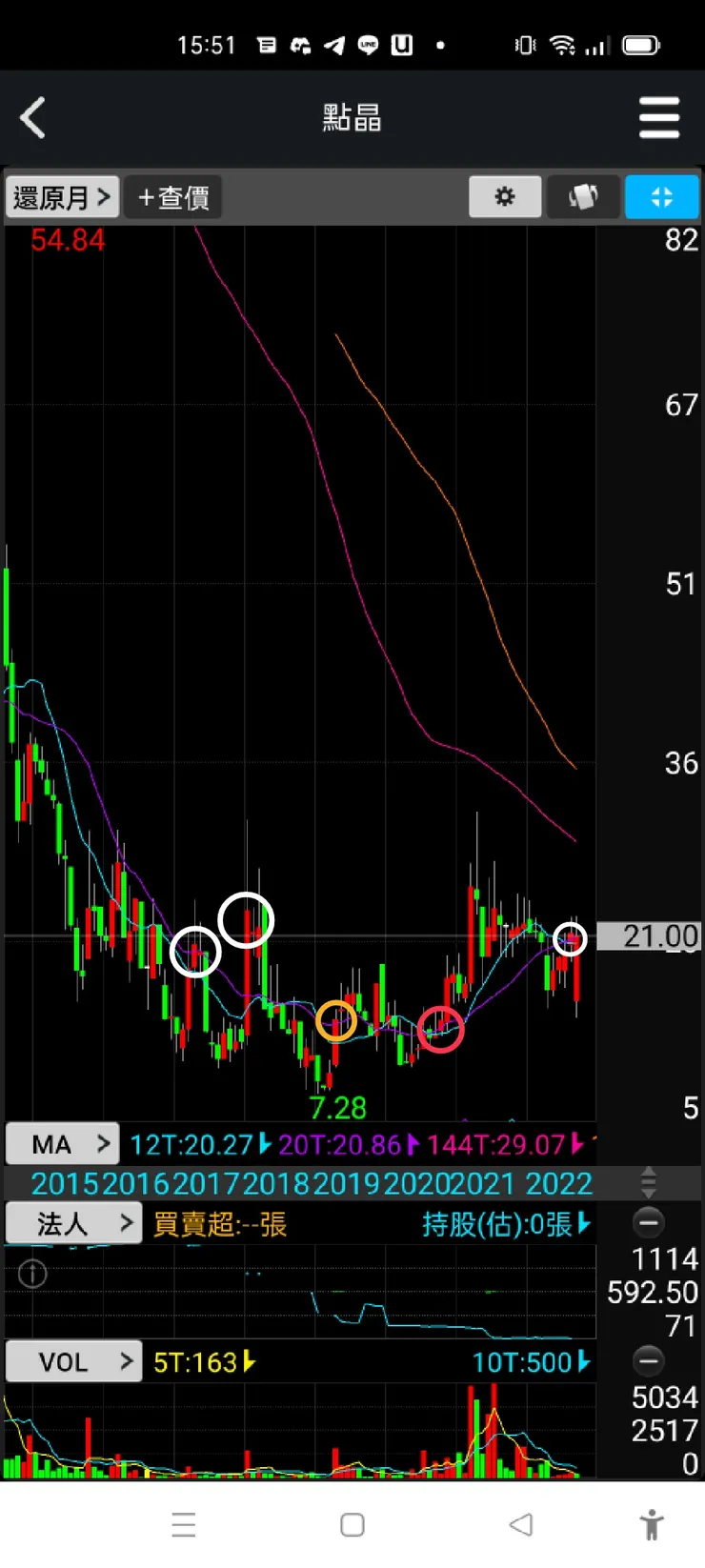Image resolution: width=705 pixels, height=1568 pixels.
Task: Toggle the blue fullscreen chart button
Action: (661, 197)
